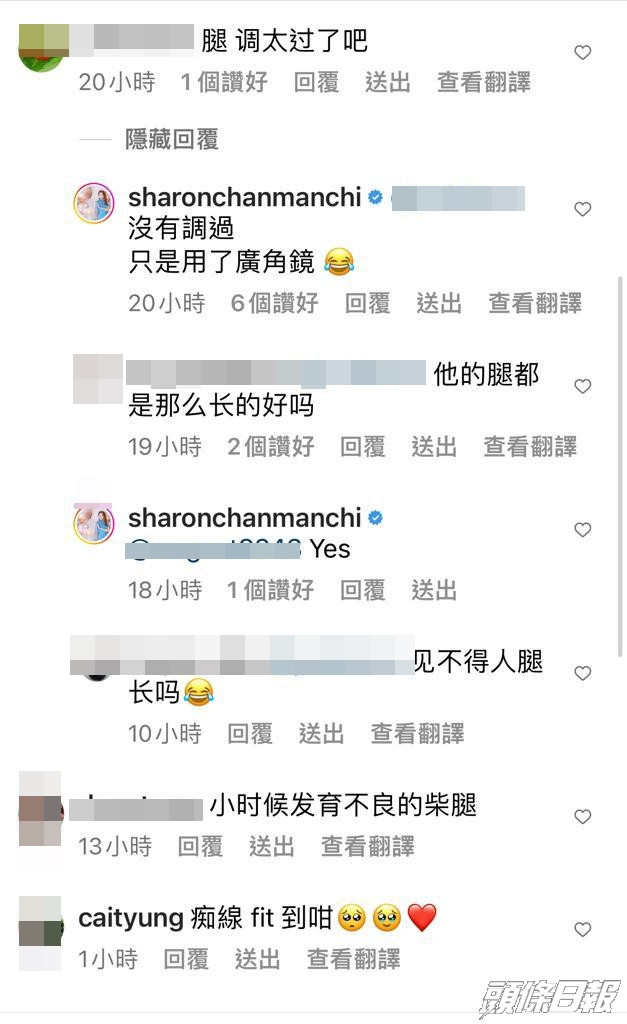The height and width of the screenshot is (1024, 627).
Task: Like the comment 见不得人腿长吗
Action: (x=583, y=674)
